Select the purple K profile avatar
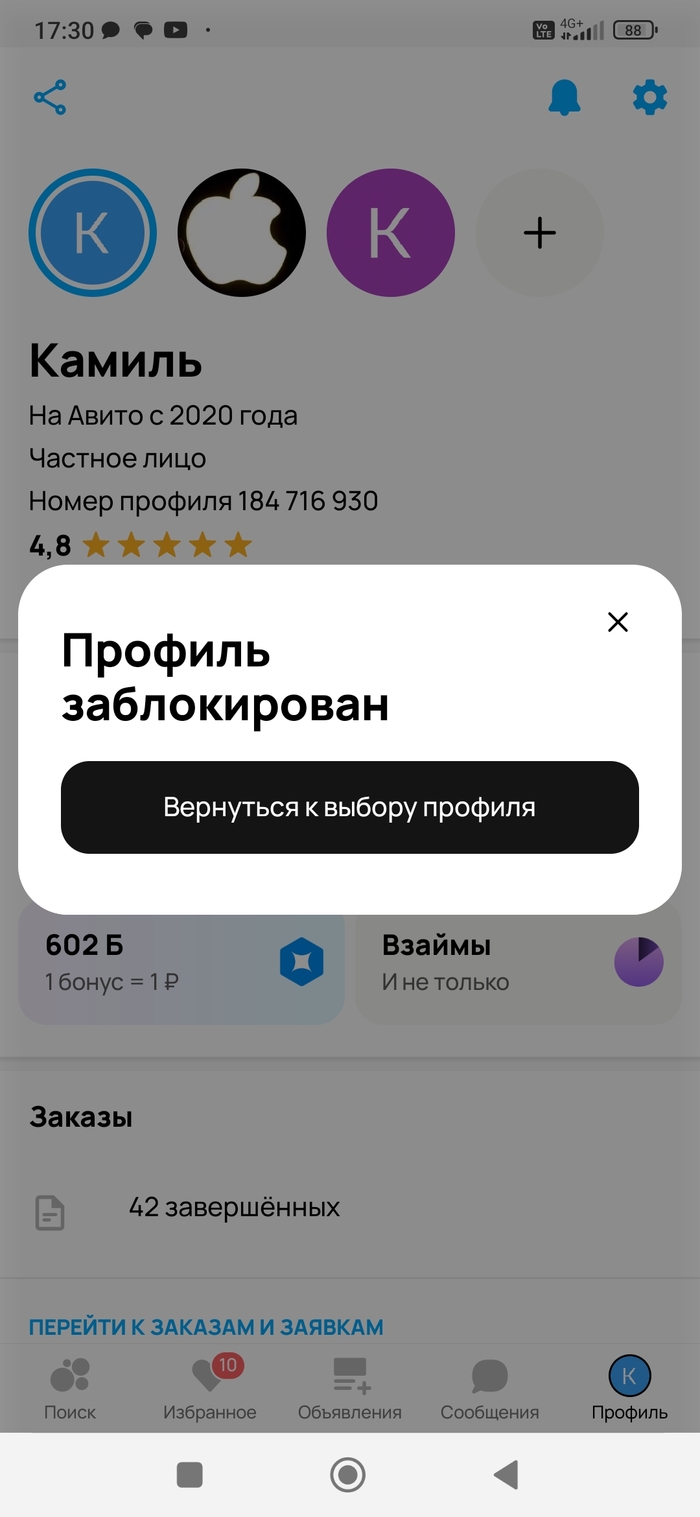Screen dimensions: 700x1517 coord(390,233)
